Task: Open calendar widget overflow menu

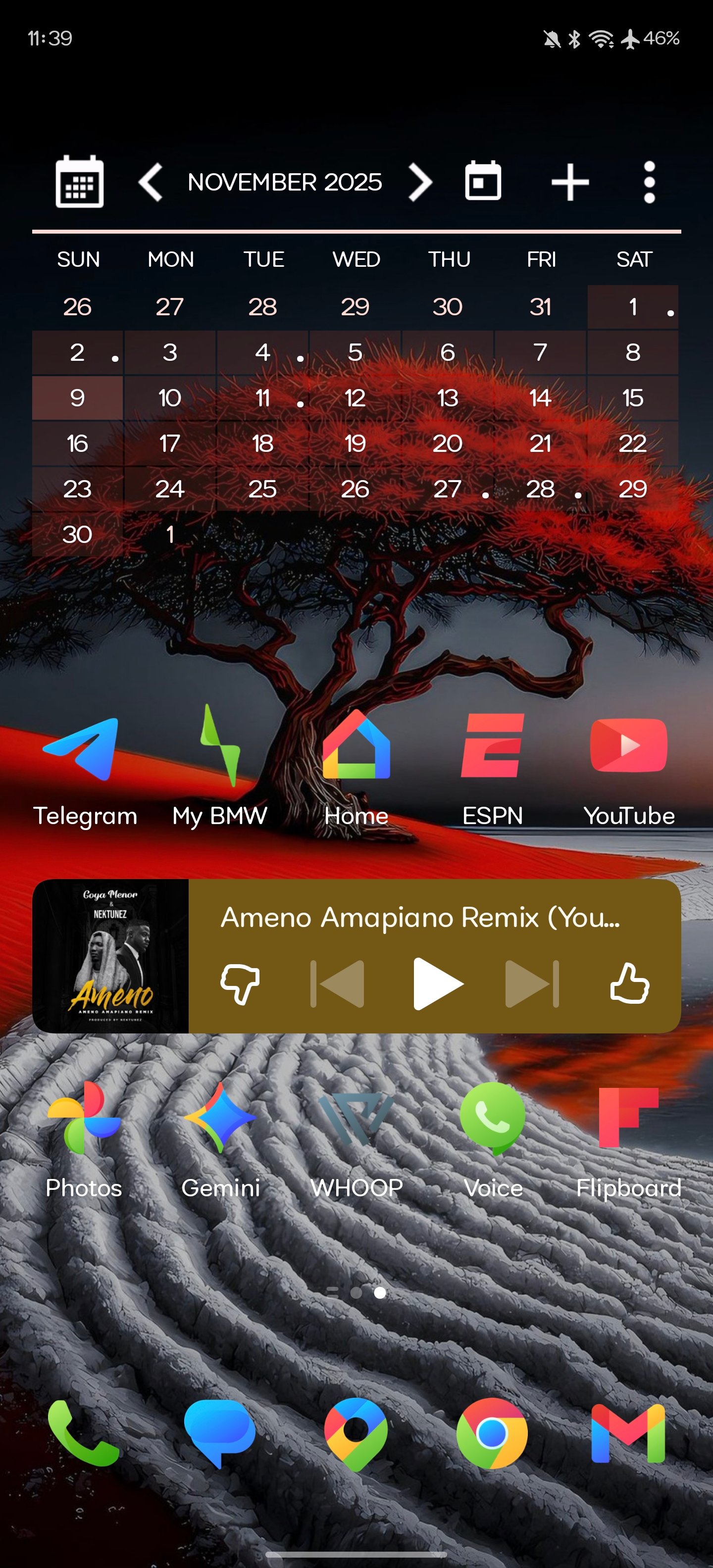Action: click(649, 182)
